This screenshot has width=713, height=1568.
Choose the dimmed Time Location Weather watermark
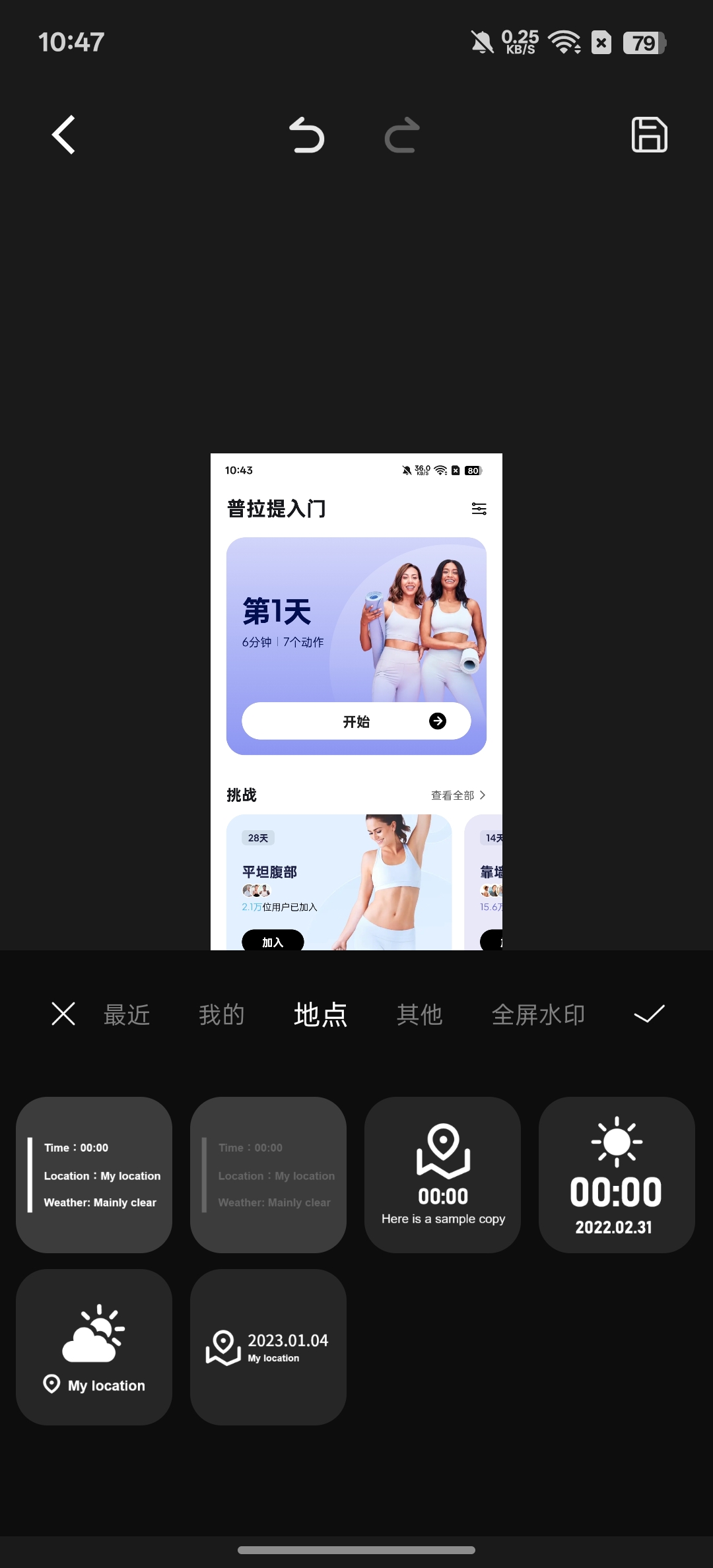269,1175
